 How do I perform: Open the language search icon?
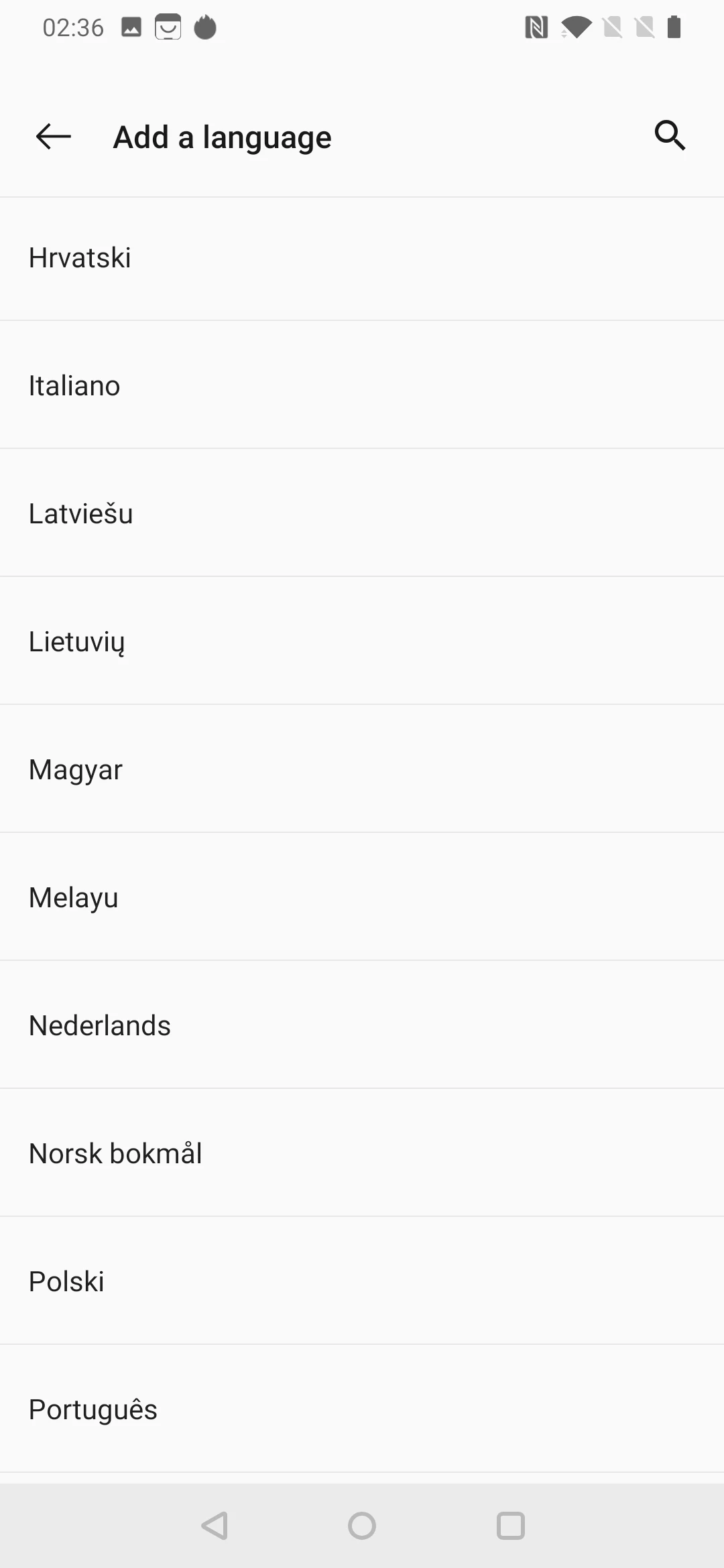pos(670,136)
